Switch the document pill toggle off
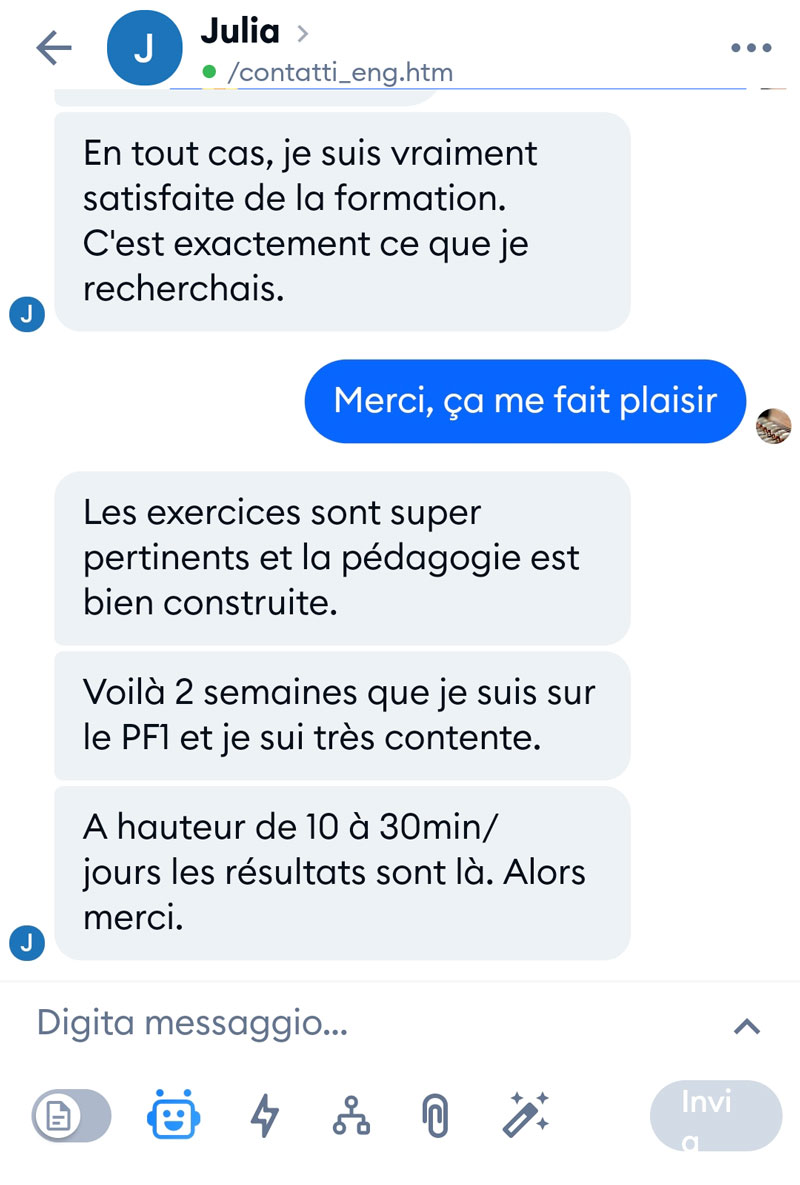 click(x=70, y=1115)
